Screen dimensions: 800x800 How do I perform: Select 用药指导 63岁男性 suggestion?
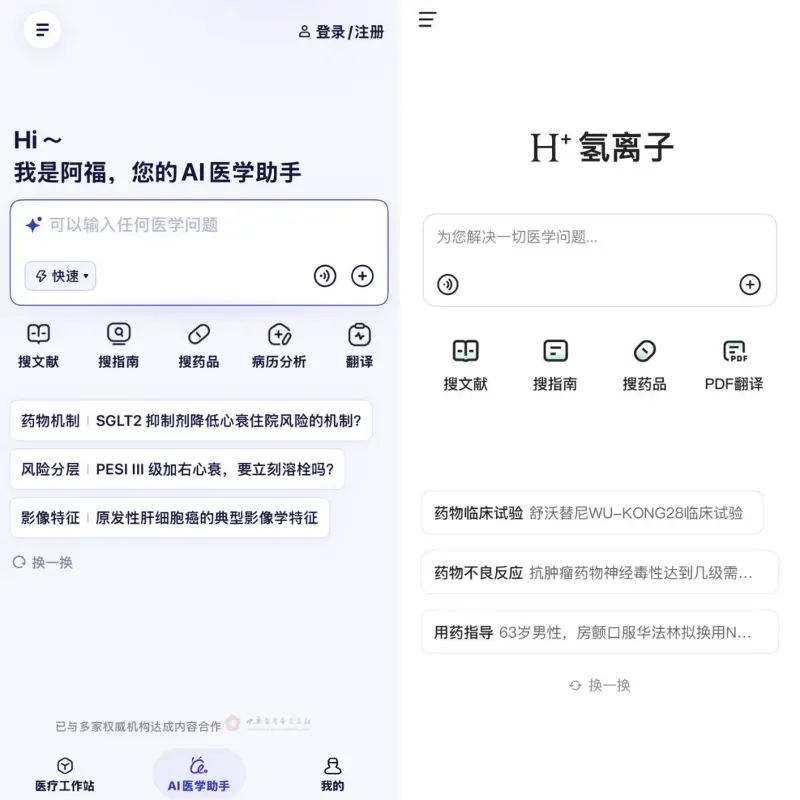click(x=599, y=632)
